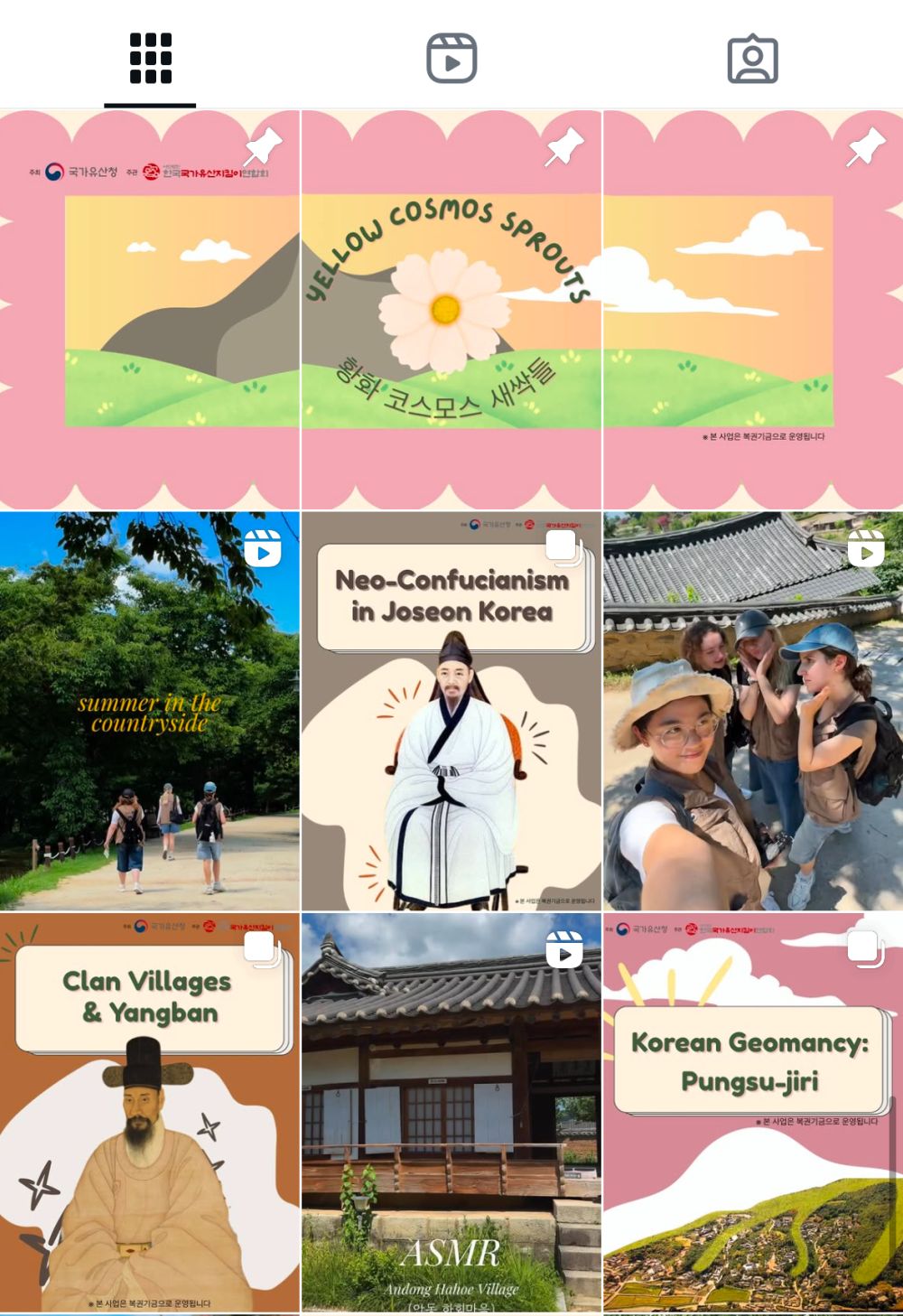903x1316 pixels.
Task: Open the Neo-Confucianism in Joseon Korea post
Action: [451, 711]
